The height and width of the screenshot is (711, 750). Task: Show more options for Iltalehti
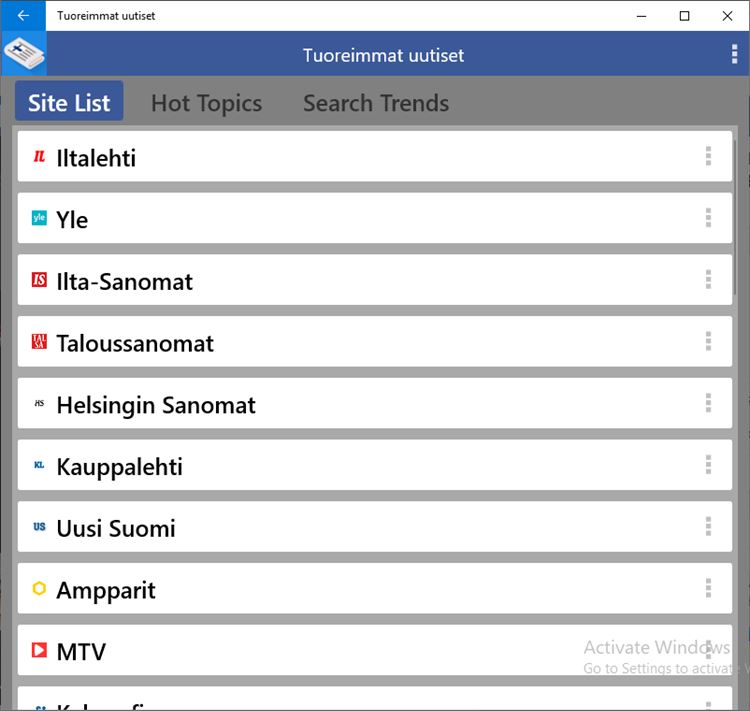click(708, 156)
